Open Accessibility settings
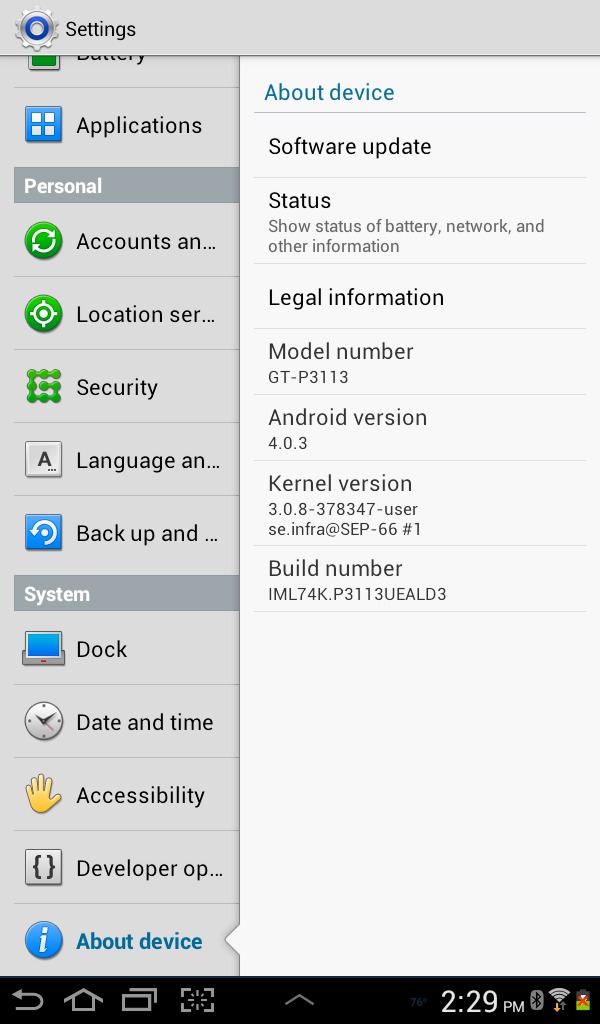The width and height of the screenshot is (600, 1024). 126,795
